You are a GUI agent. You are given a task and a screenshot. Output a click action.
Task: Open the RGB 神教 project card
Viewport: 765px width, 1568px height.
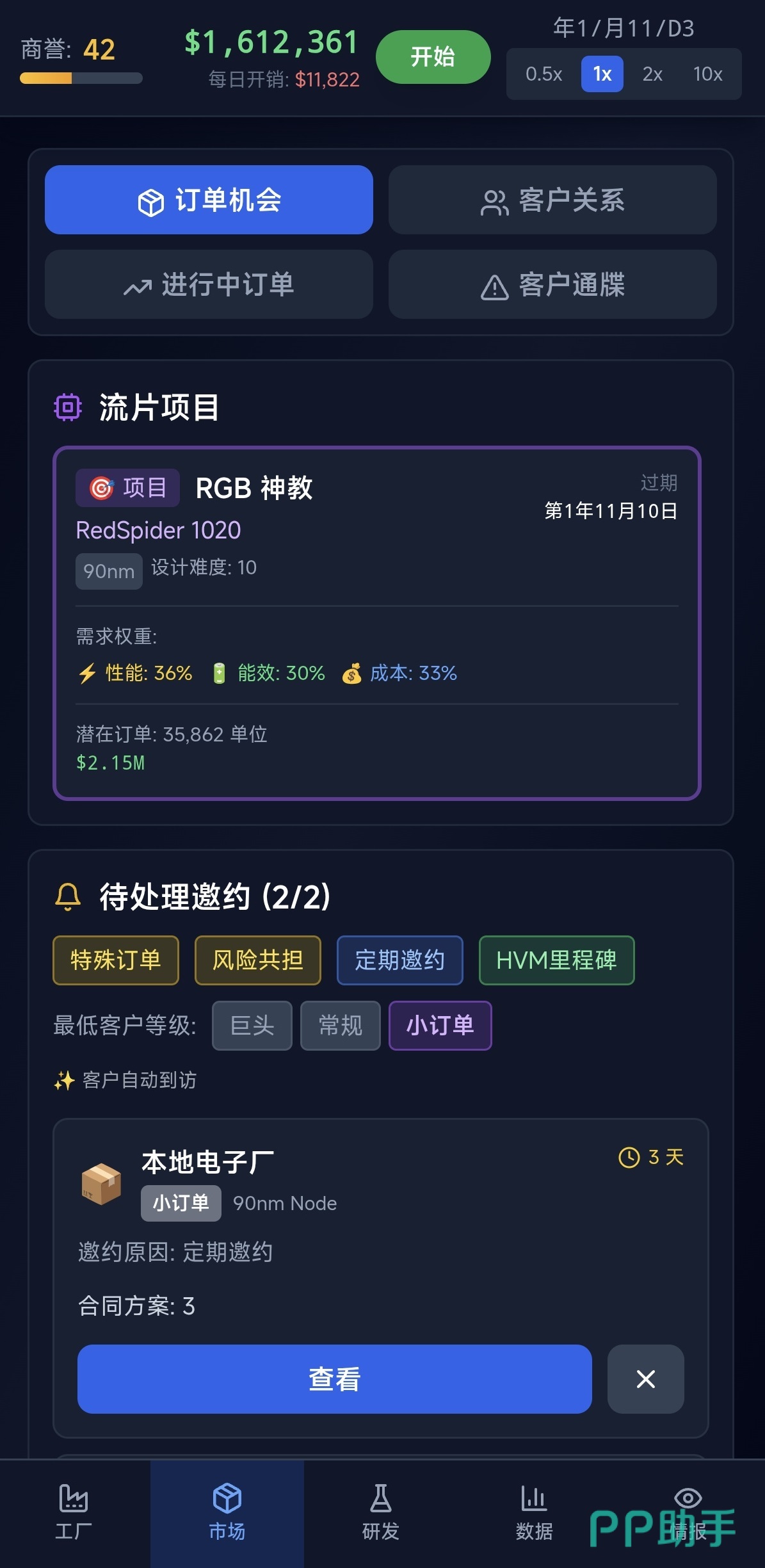point(377,623)
